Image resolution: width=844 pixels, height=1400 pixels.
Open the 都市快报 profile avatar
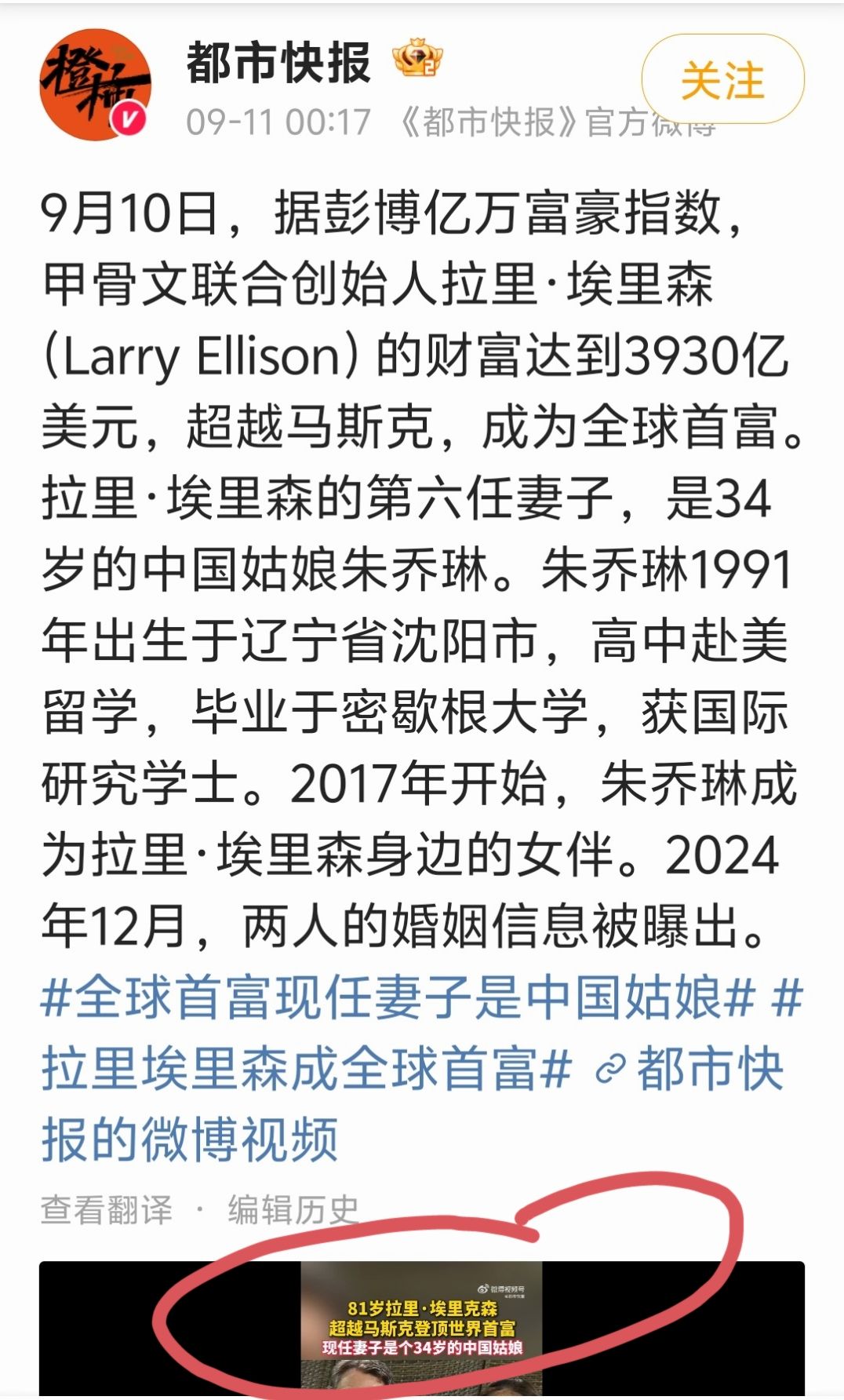94,84
